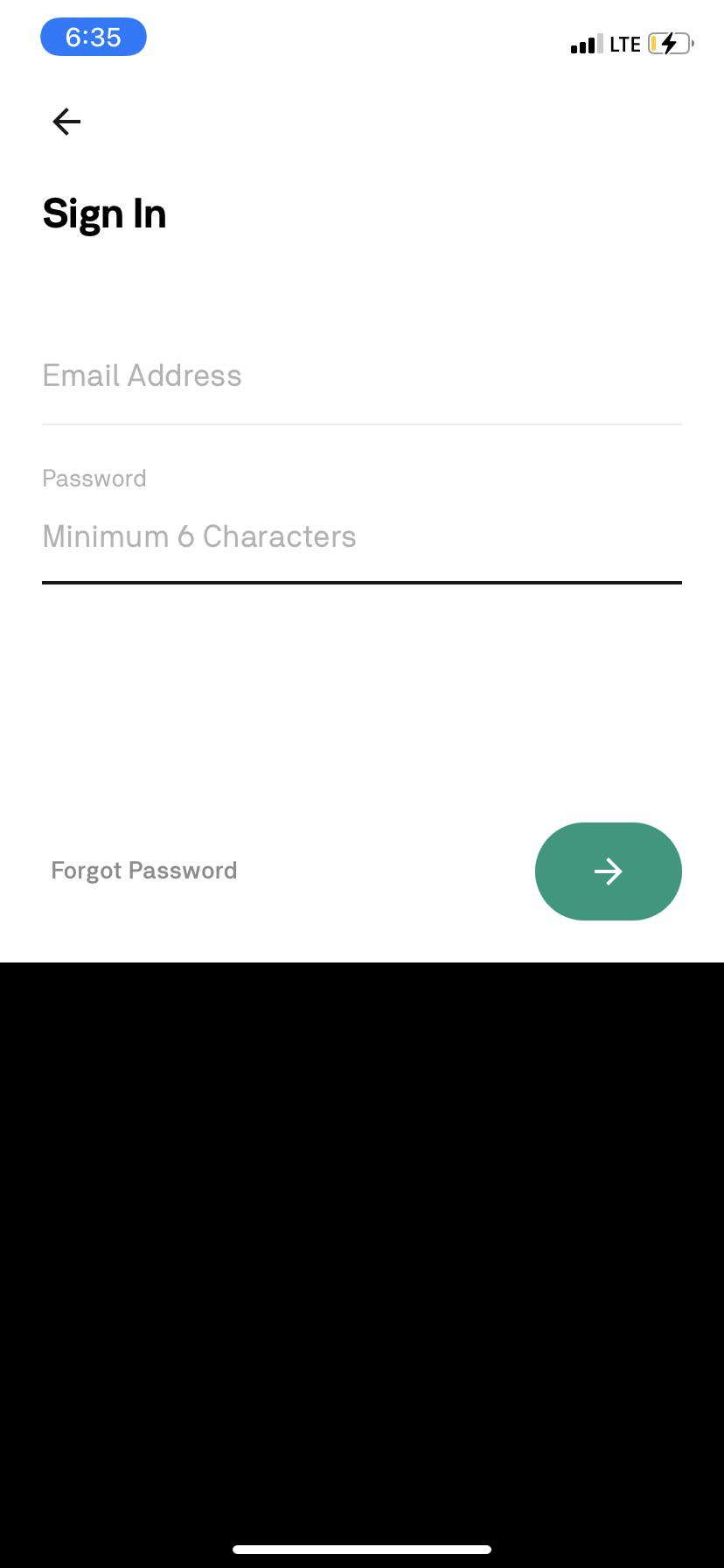Tap the lightning bolt in the battery icon
Viewport: 724px width, 1568px height.
667,43
